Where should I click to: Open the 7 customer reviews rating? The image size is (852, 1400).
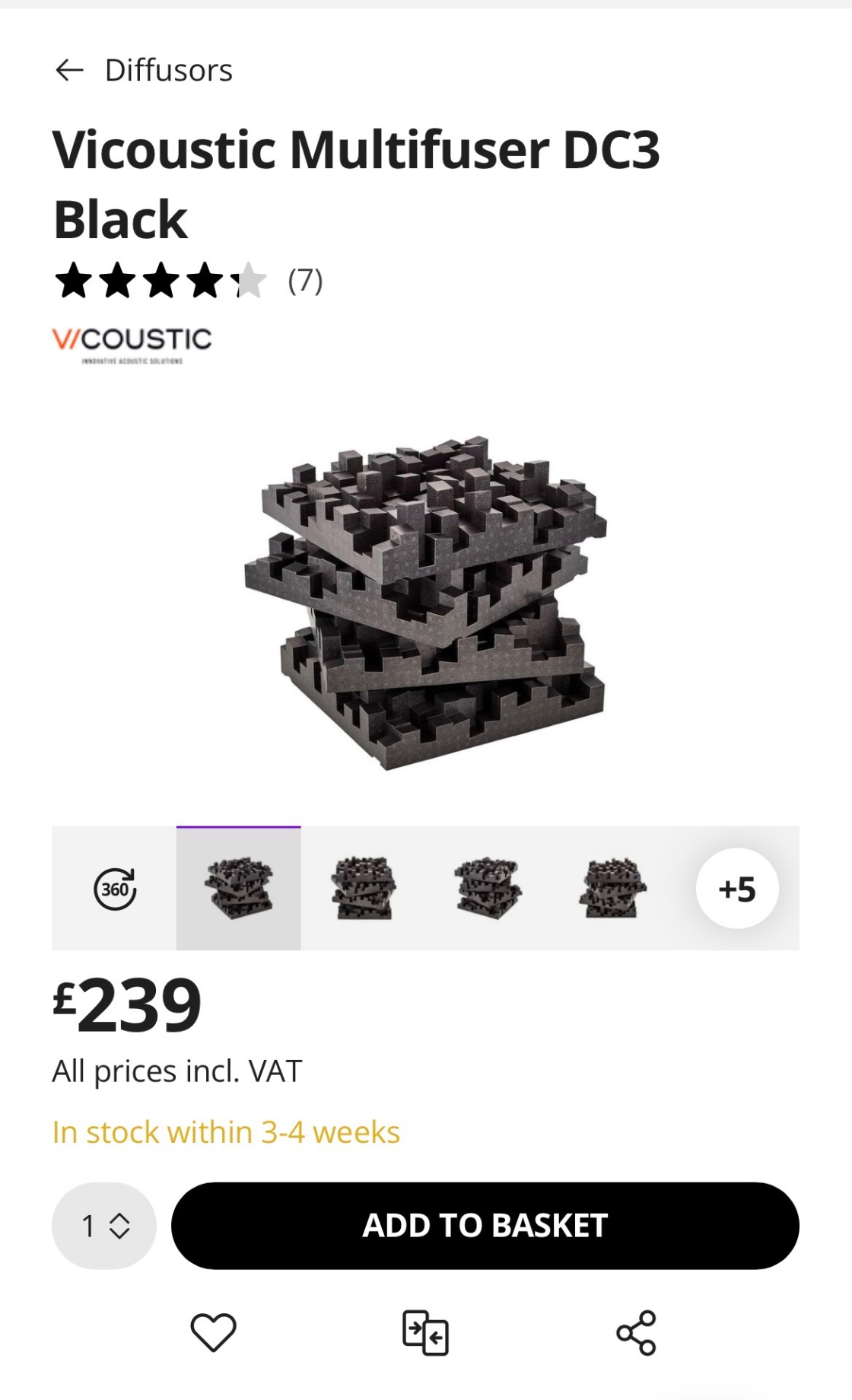pos(189,281)
